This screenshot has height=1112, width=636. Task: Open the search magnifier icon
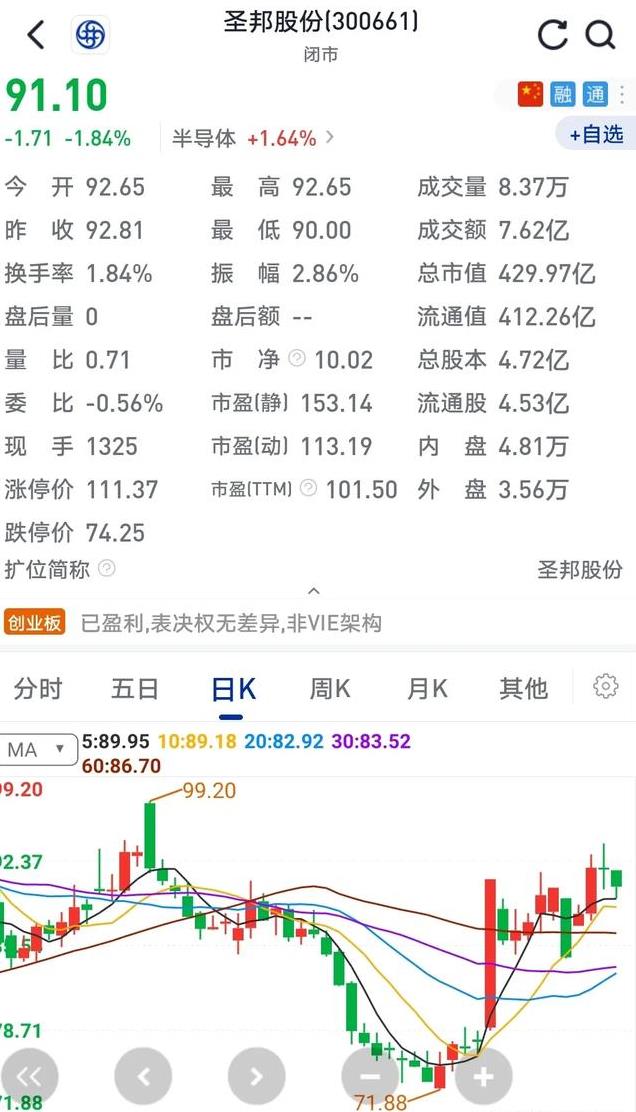coord(600,34)
